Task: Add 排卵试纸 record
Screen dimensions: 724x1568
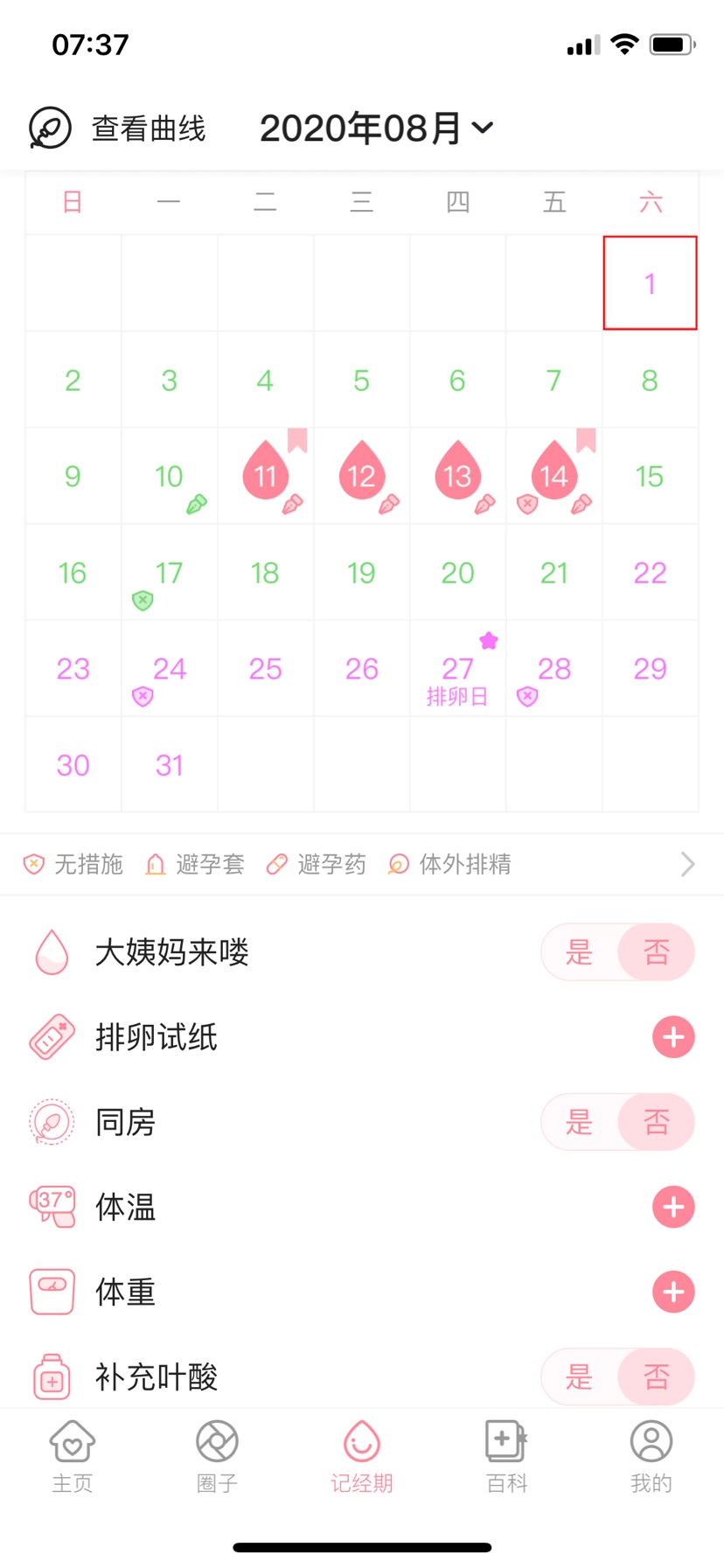Action: pos(673,1037)
